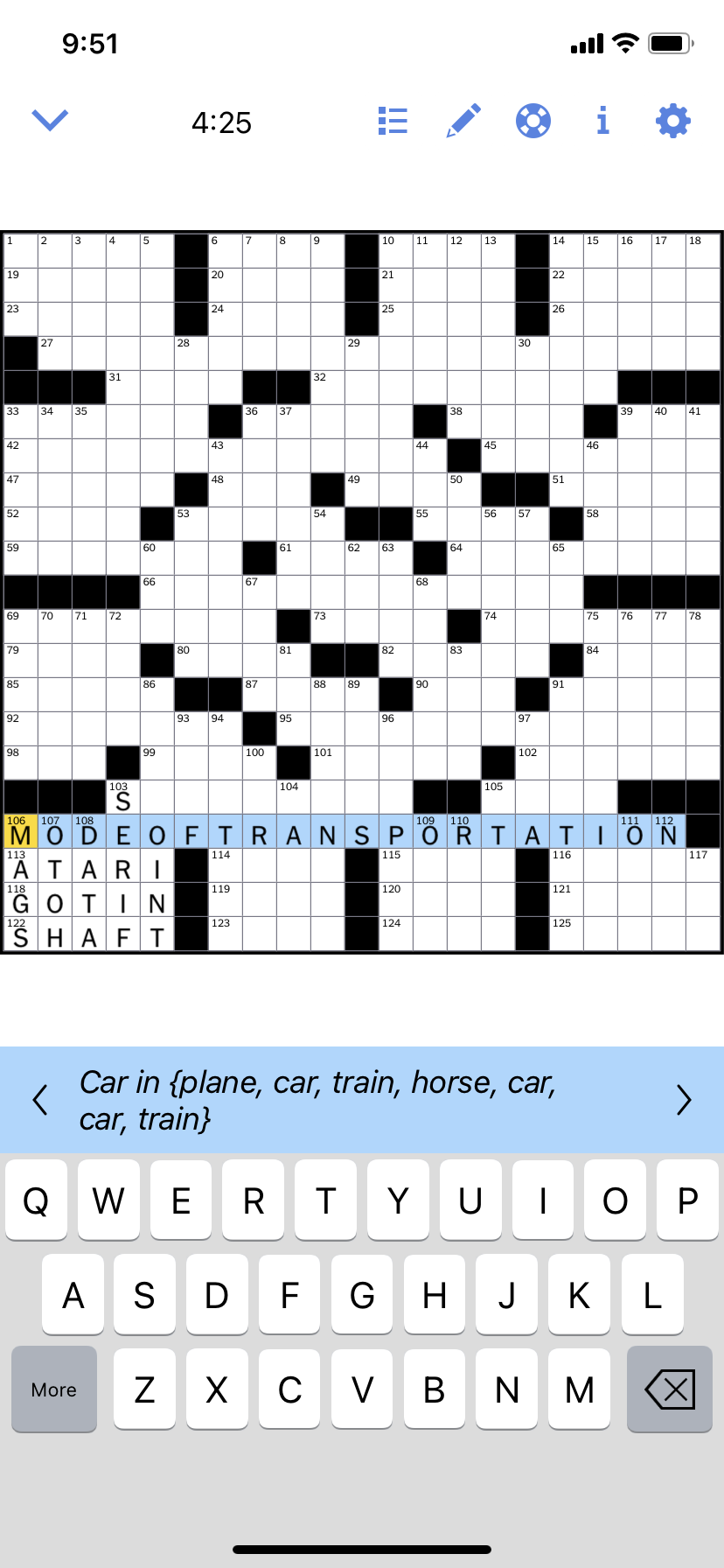
Task: Select grid cell numbered 125
Action: 567,934
